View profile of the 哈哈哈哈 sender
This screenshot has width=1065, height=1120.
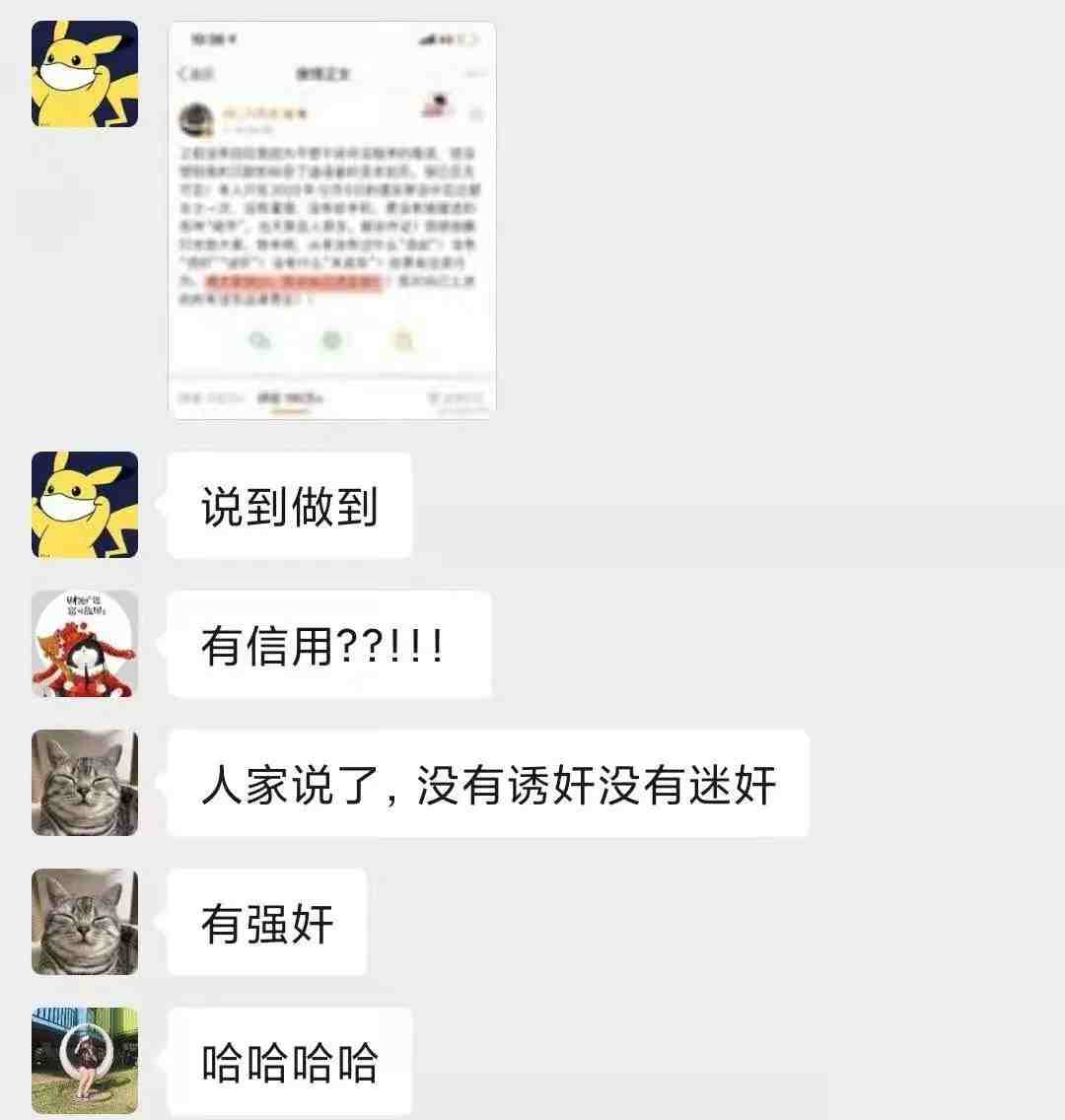coord(85,1061)
